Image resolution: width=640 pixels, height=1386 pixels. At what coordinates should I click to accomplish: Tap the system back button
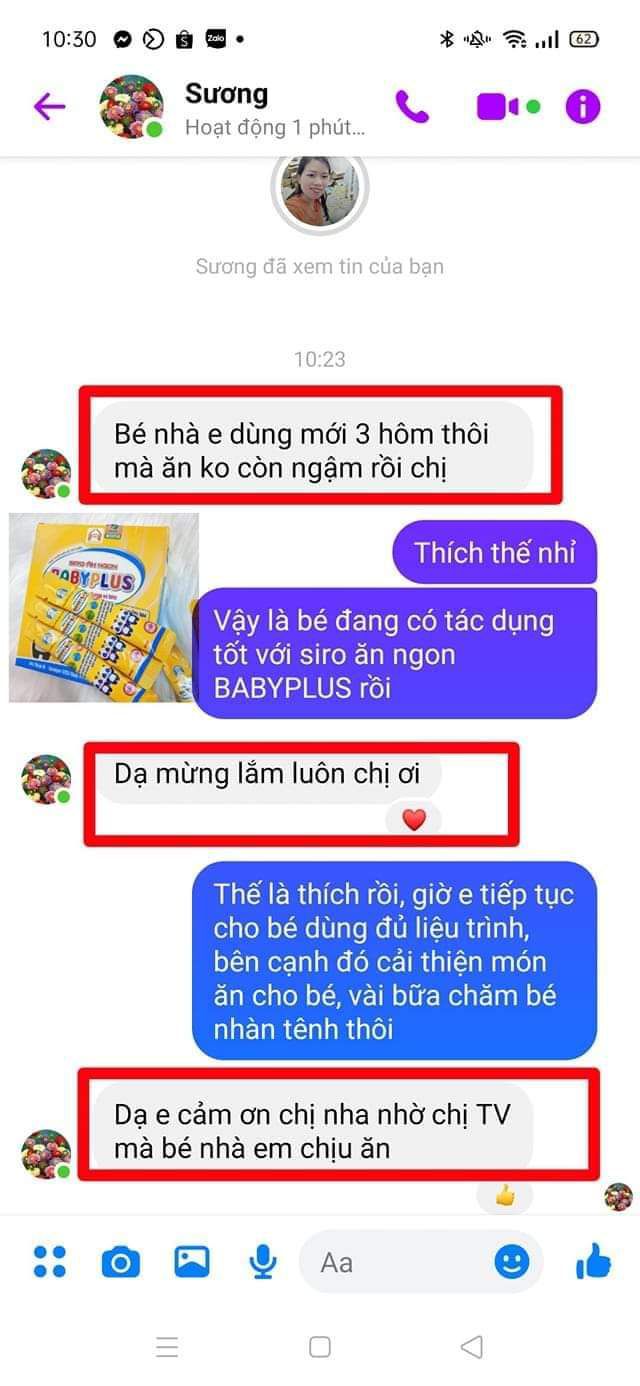472,1347
